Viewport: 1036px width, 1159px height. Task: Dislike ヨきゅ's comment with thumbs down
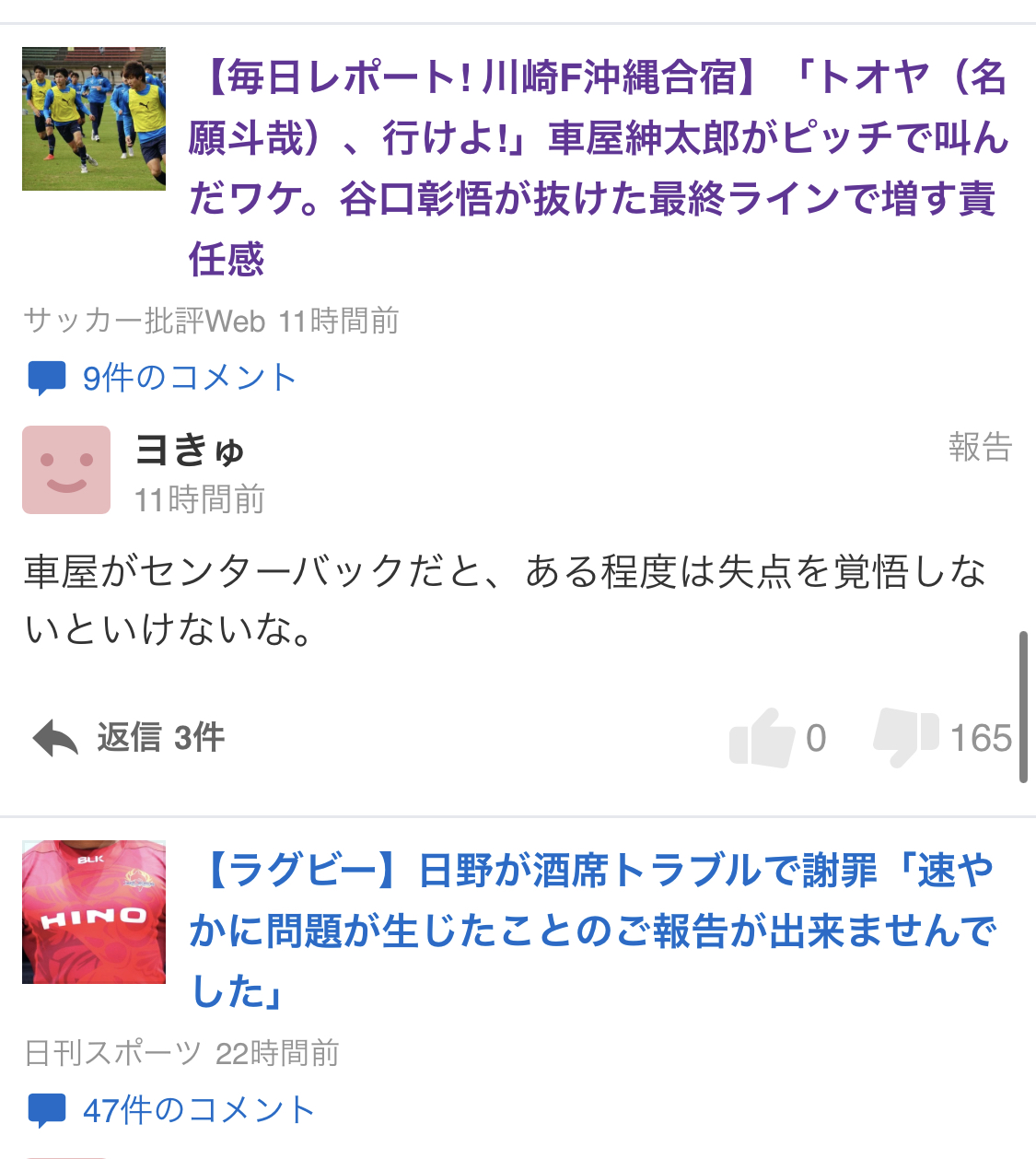[x=906, y=736]
